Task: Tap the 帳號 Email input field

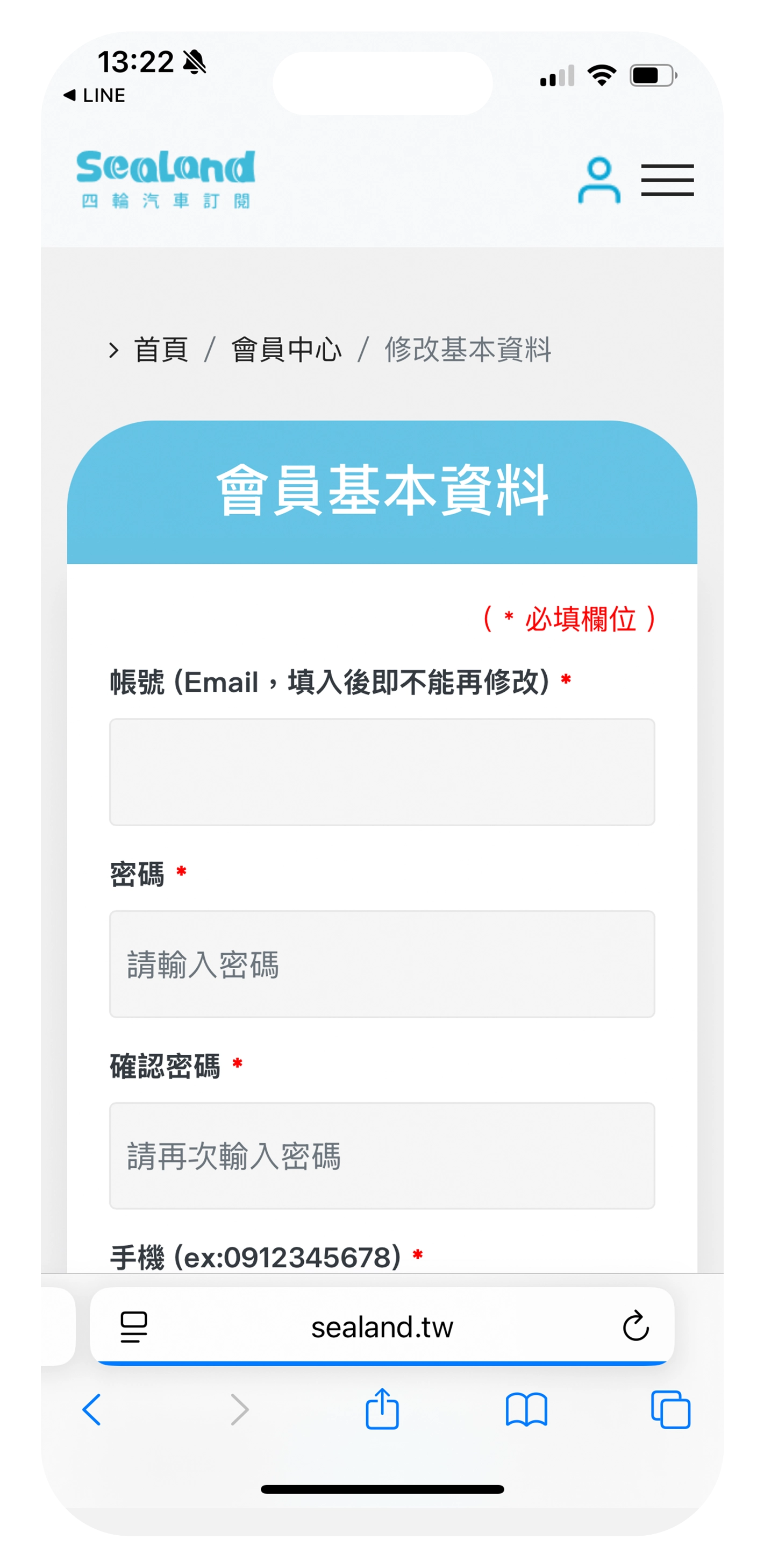Action: click(x=382, y=772)
